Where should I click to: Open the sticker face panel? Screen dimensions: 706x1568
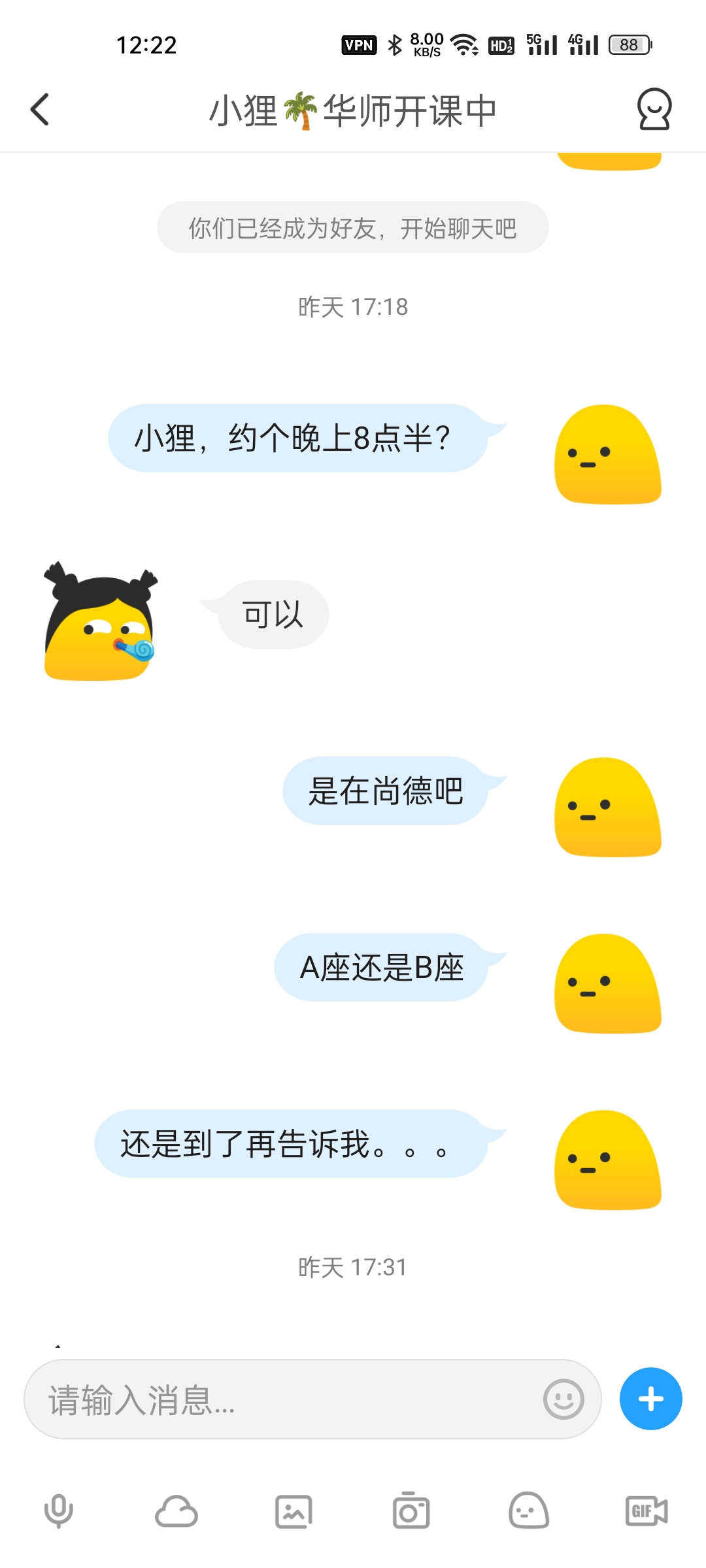click(529, 1511)
